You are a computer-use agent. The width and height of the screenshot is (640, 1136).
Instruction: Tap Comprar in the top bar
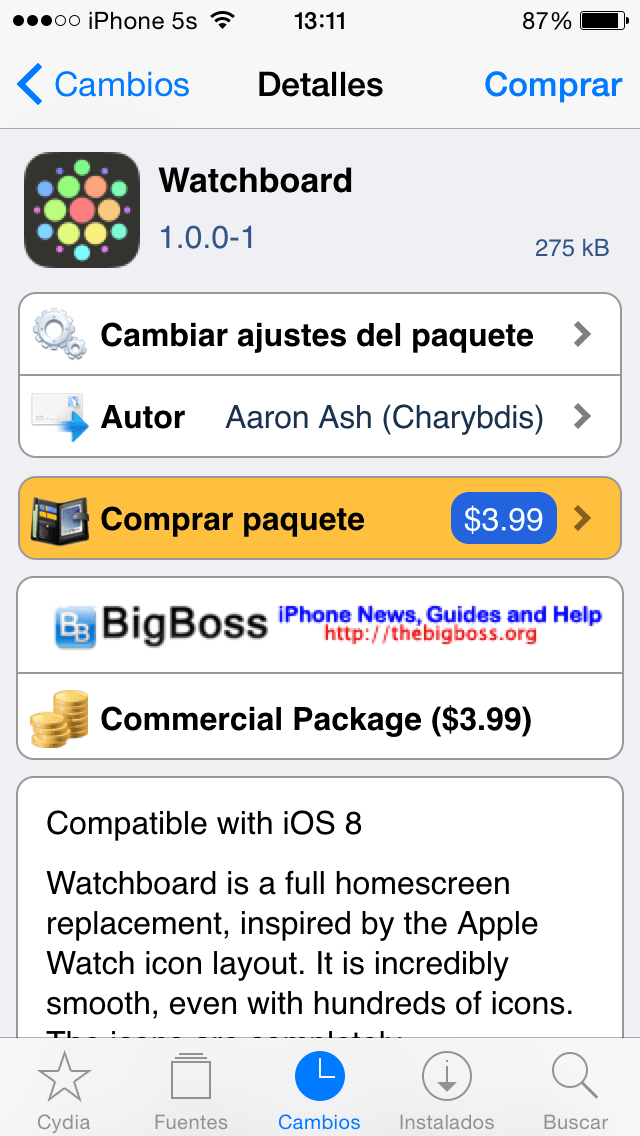coord(552,85)
